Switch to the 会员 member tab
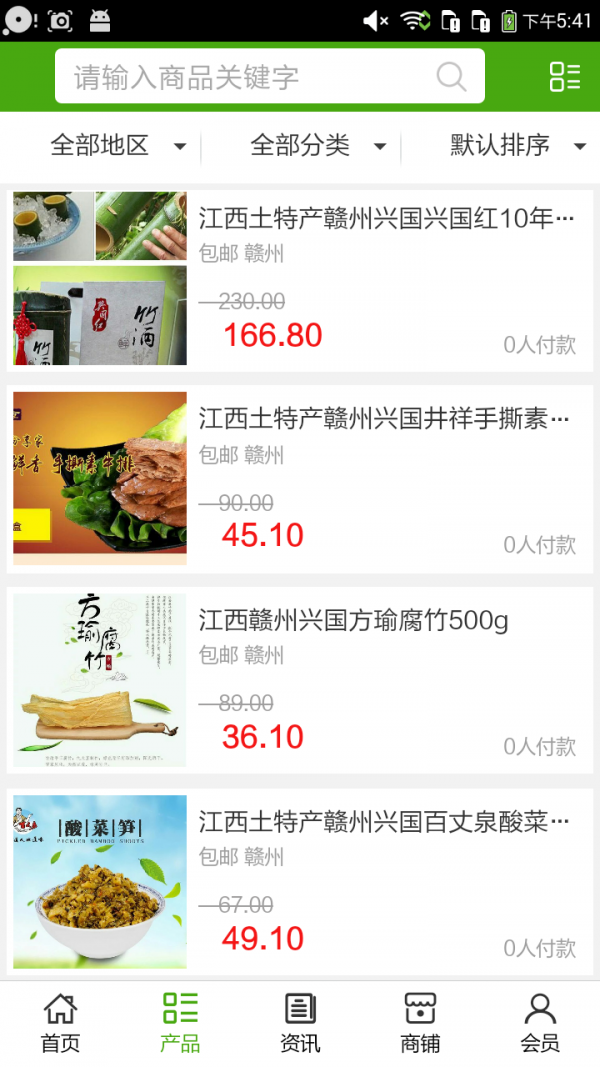 click(x=540, y=1023)
